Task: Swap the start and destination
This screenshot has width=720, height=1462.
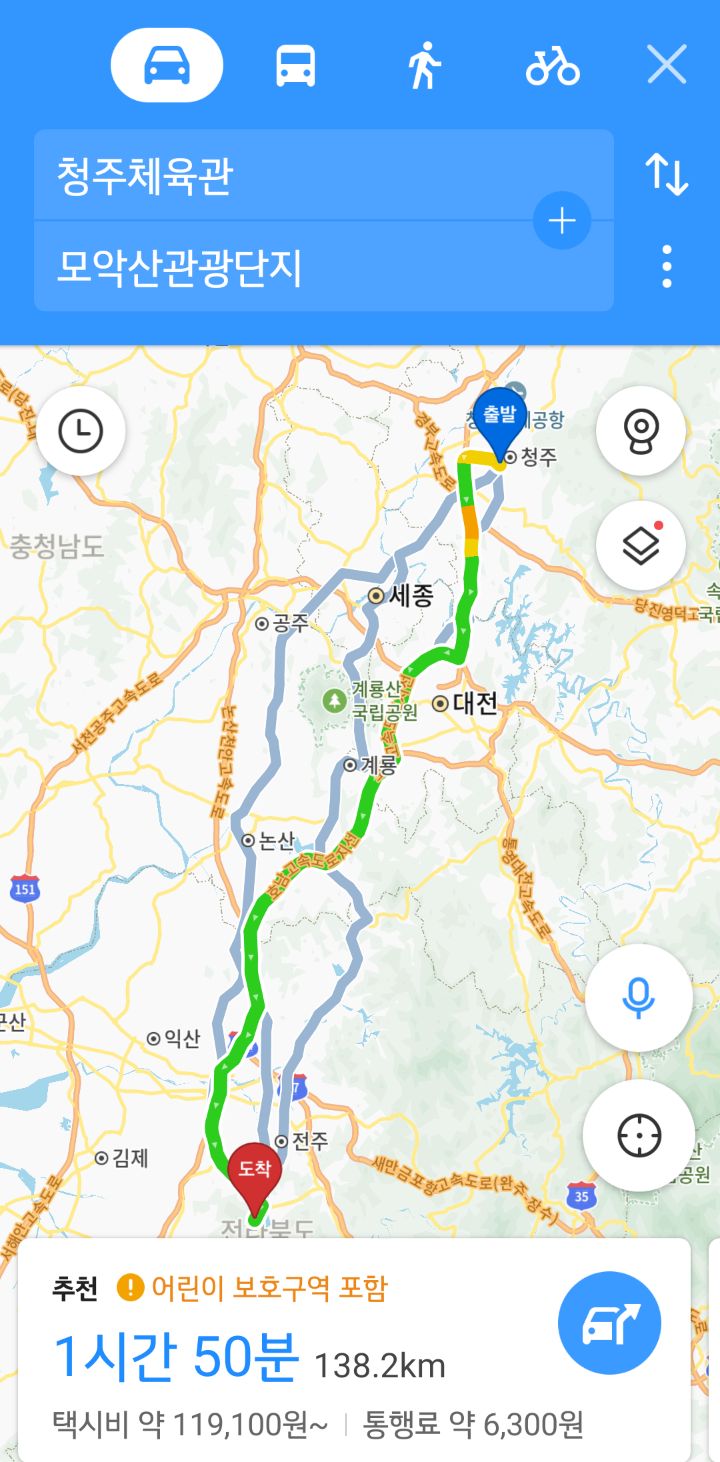Action: (x=667, y=175)
